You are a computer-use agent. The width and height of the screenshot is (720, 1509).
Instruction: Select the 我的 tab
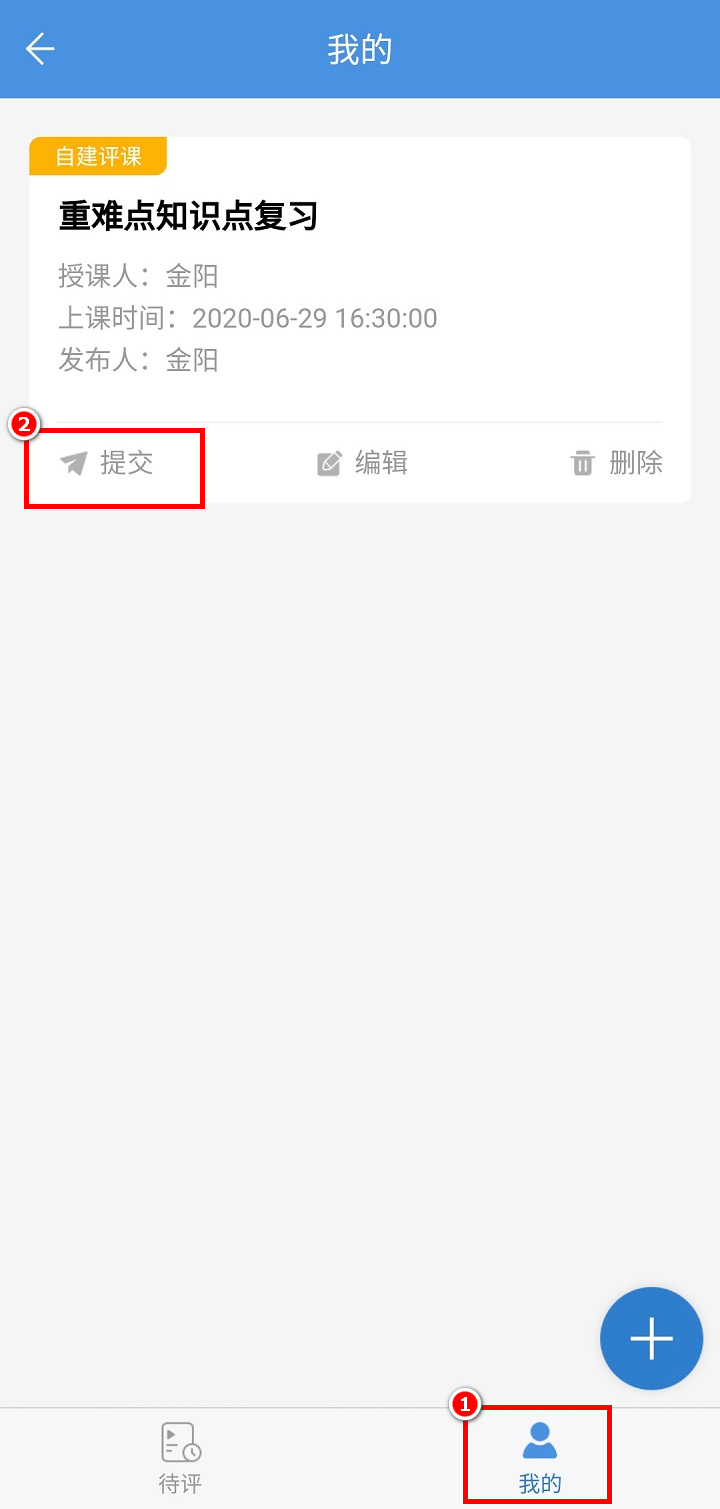pyautogui.click(x=539, y=1458)
